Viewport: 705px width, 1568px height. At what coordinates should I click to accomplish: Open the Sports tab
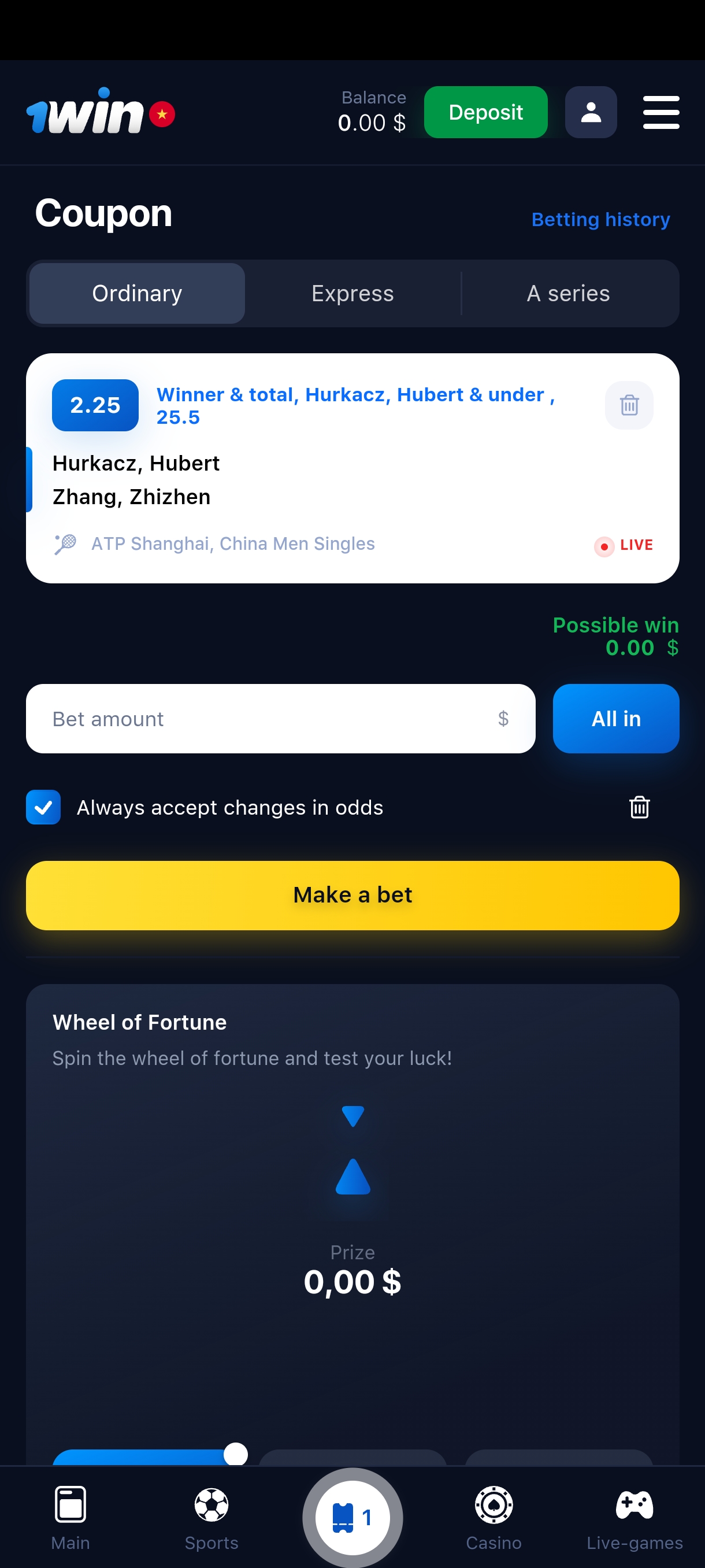[211, 1517]
